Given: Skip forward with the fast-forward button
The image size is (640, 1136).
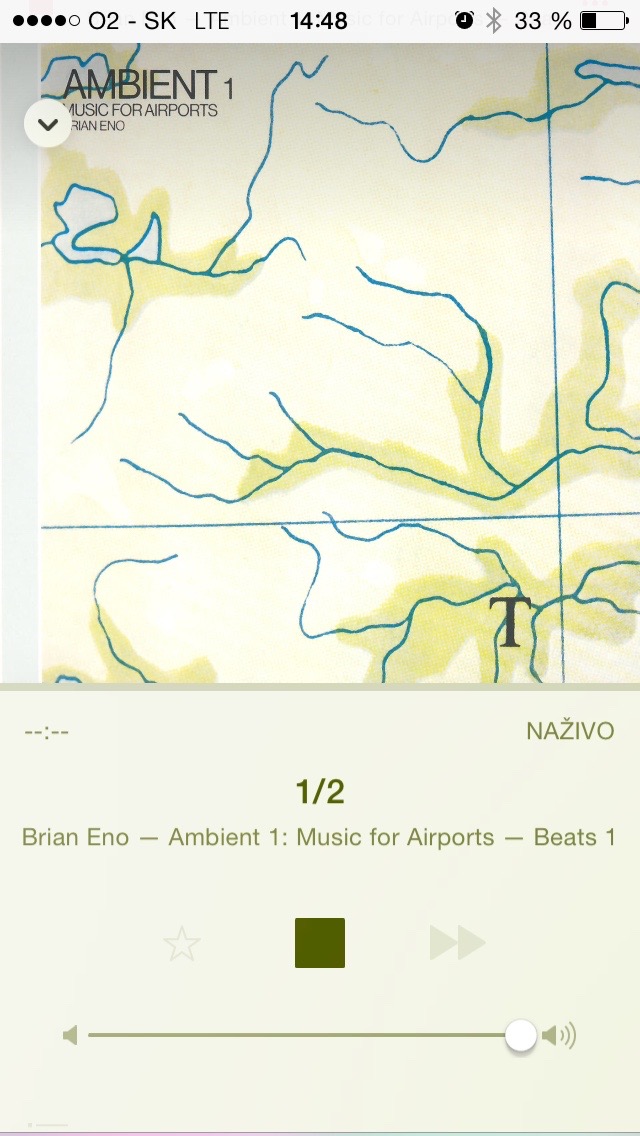Looking at the screenshot, I should (457, 942).
